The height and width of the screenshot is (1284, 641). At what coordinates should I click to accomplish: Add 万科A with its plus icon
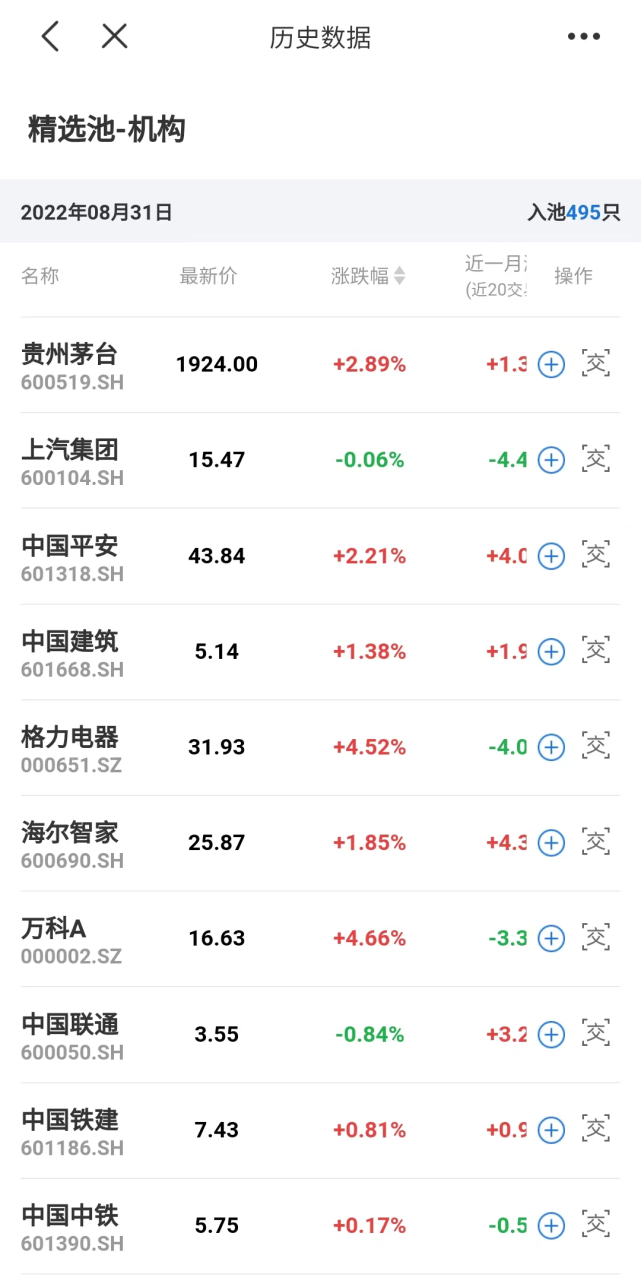click(x=551, y=938)
